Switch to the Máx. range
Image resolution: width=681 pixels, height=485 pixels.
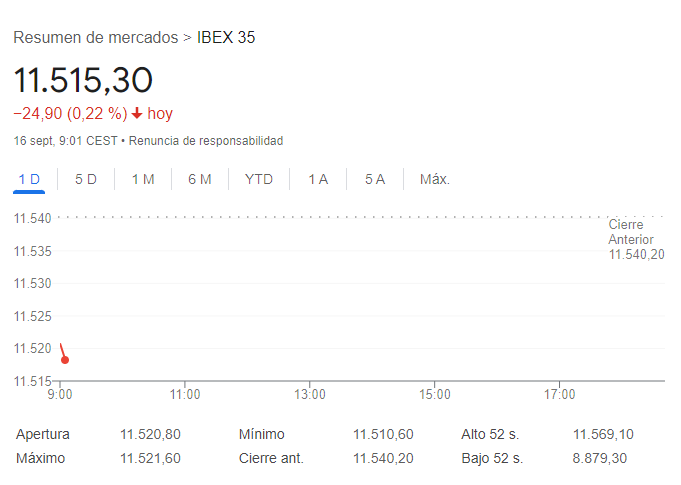click(x=435, y=179)
